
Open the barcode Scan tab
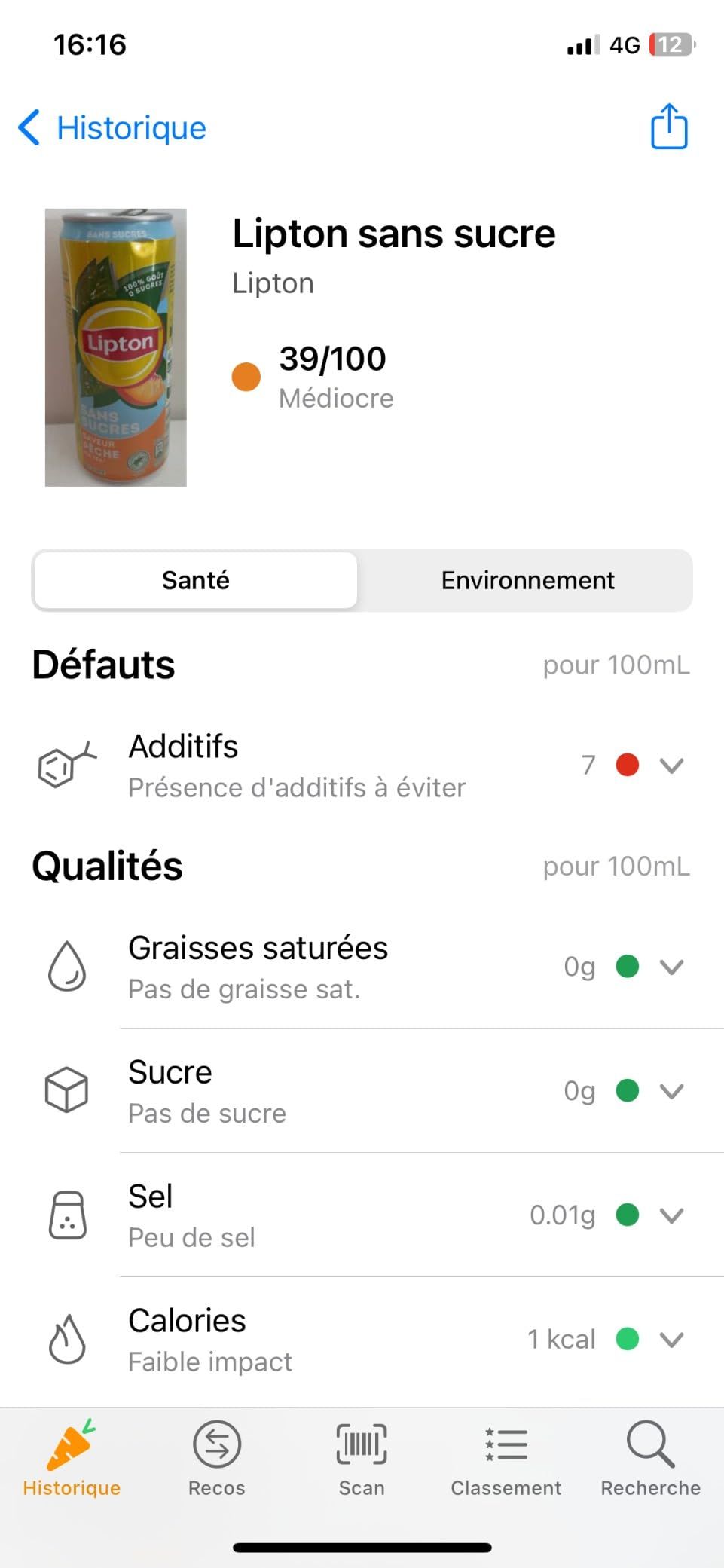pos(362,1459)
